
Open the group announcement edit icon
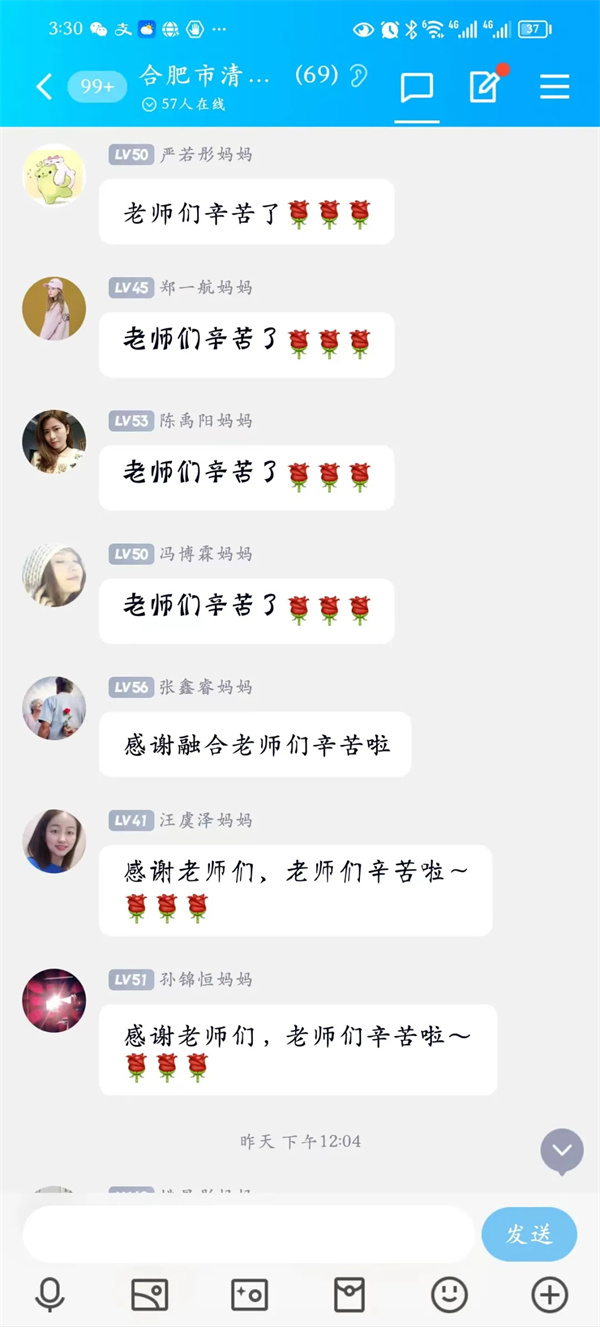(x=484, y=87)
